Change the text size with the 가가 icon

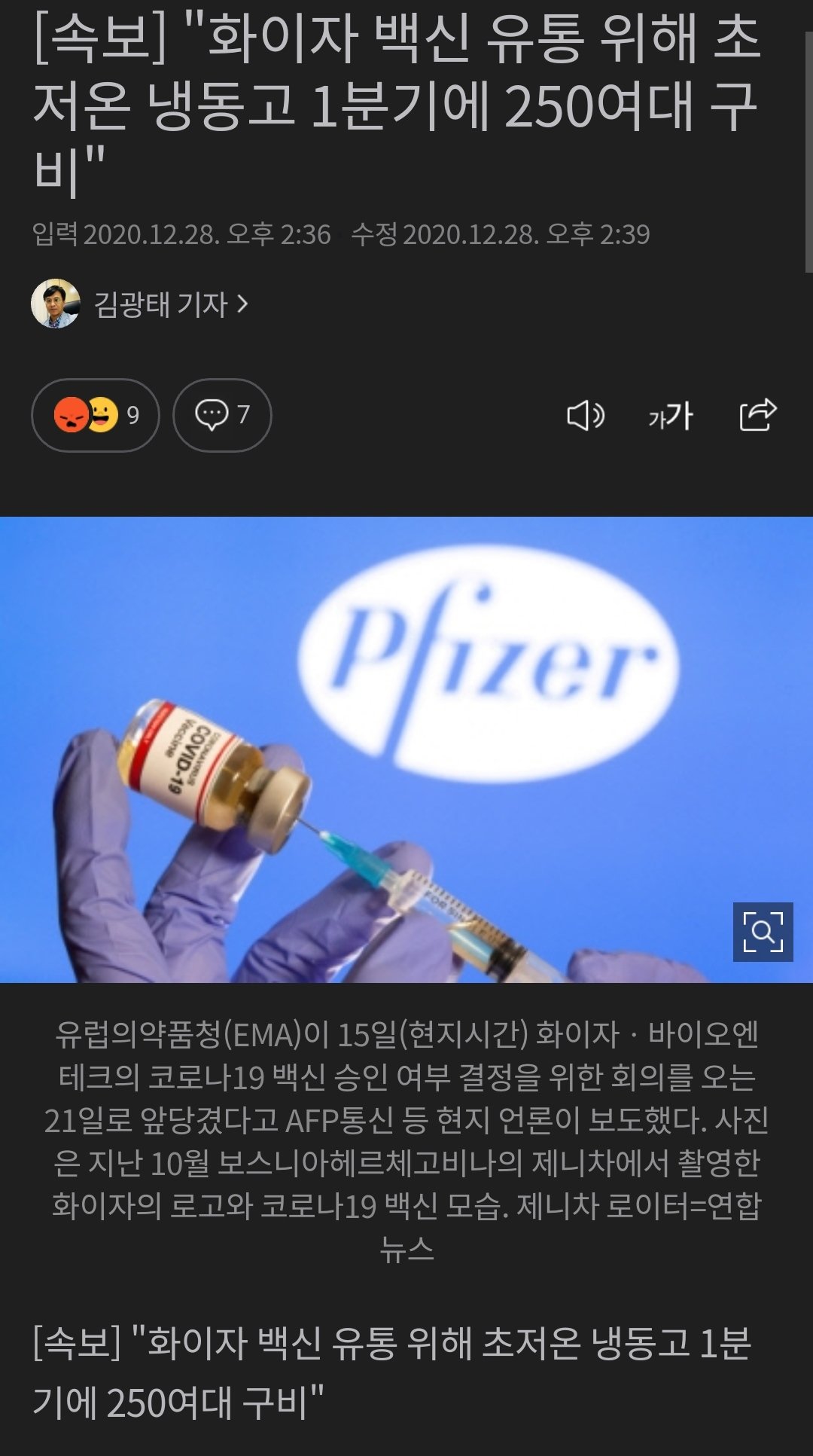click(x=671, y=416)
